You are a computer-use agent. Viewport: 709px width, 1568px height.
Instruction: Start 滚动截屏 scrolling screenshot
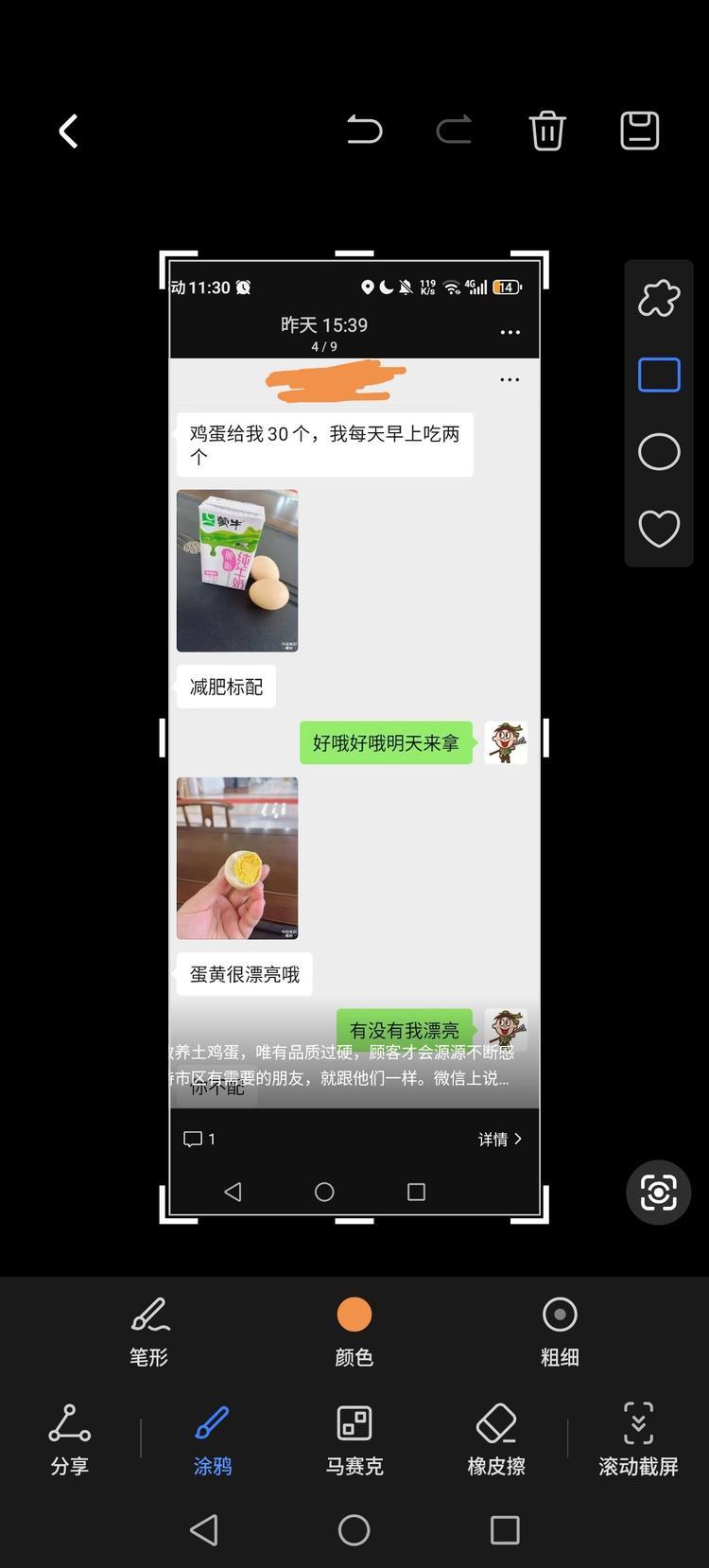[x=638, y=1439]
